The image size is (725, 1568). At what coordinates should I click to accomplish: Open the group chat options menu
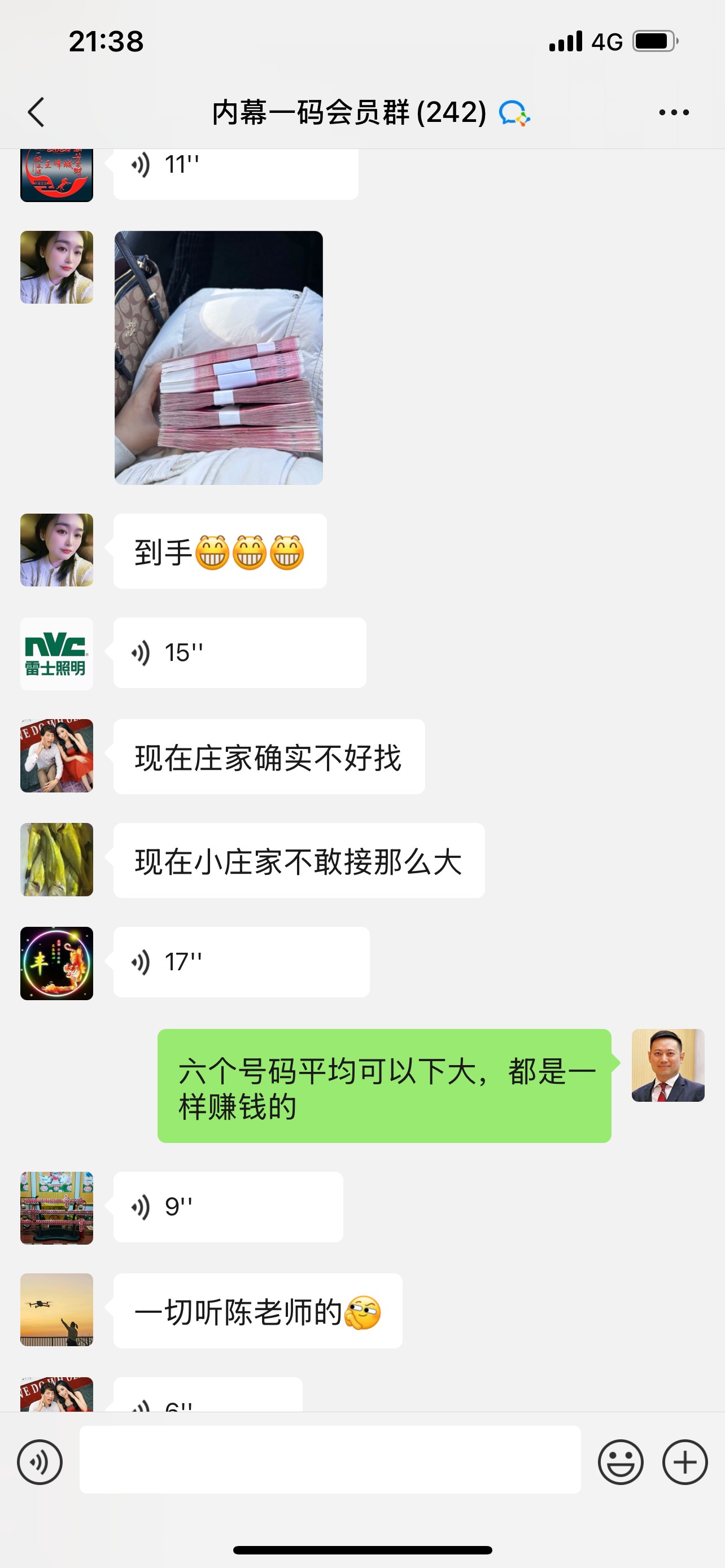[674, 113]
